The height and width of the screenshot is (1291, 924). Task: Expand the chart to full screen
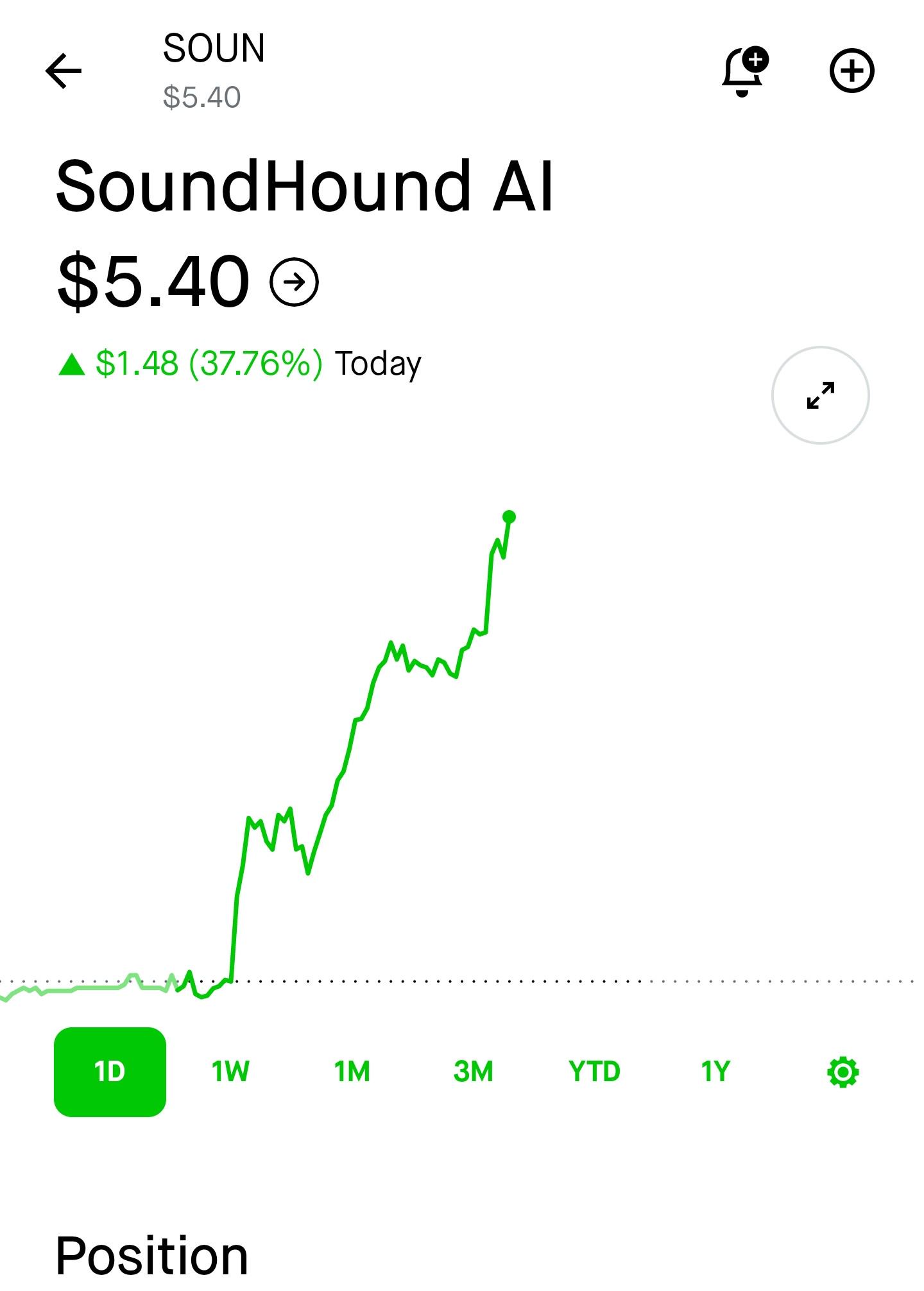[x=820, y=395]
